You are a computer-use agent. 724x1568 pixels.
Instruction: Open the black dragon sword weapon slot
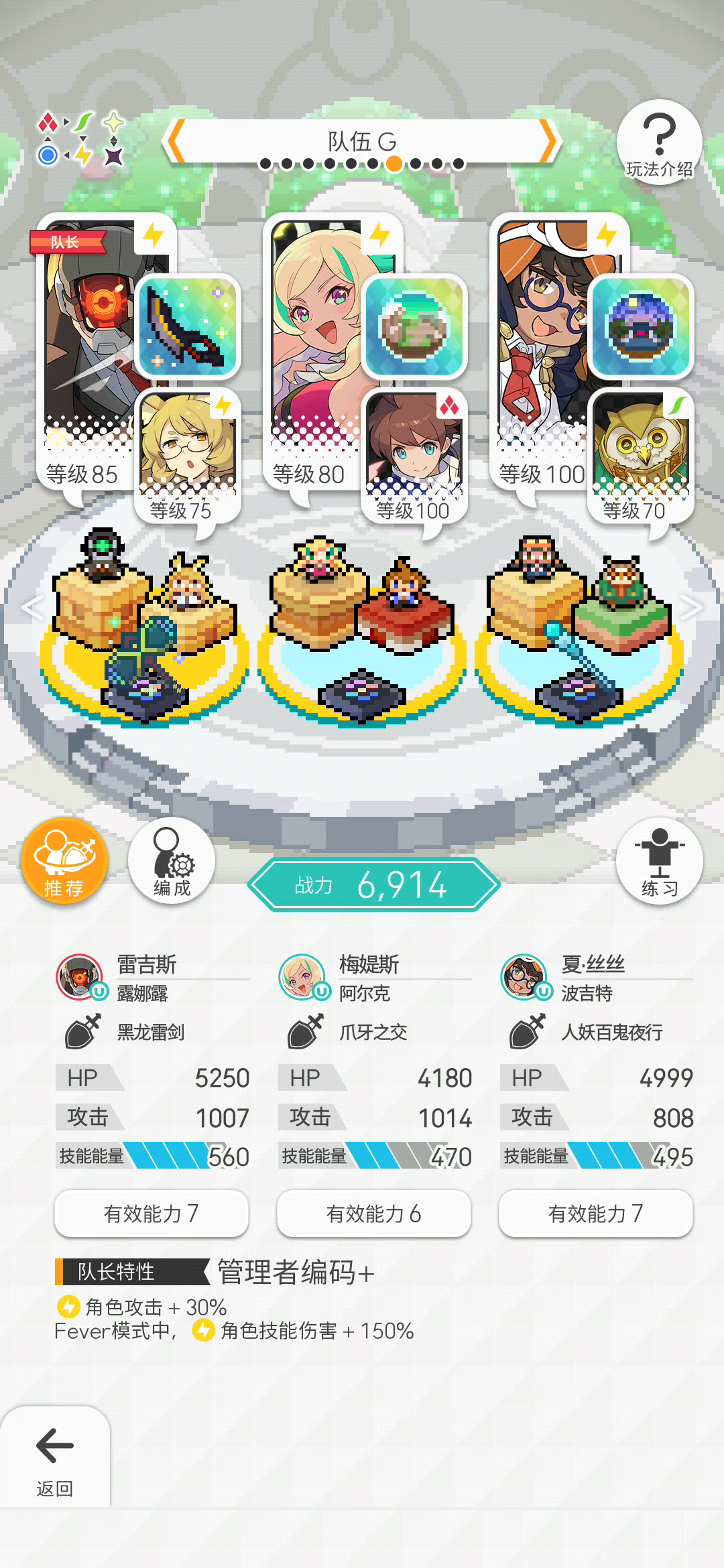pyautogui.click(x=188, y=326)
